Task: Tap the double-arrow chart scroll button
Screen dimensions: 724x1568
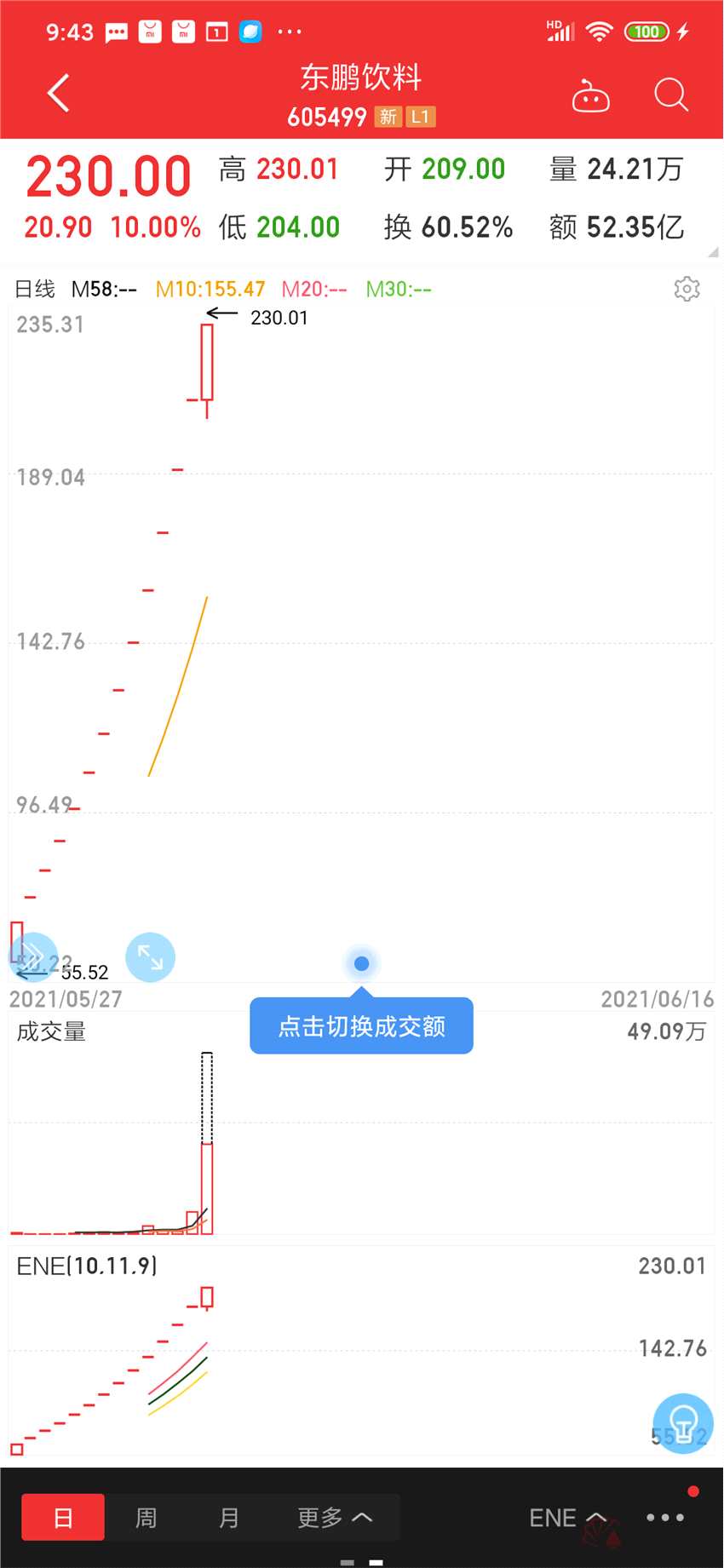Action: (x=33, y=956)
